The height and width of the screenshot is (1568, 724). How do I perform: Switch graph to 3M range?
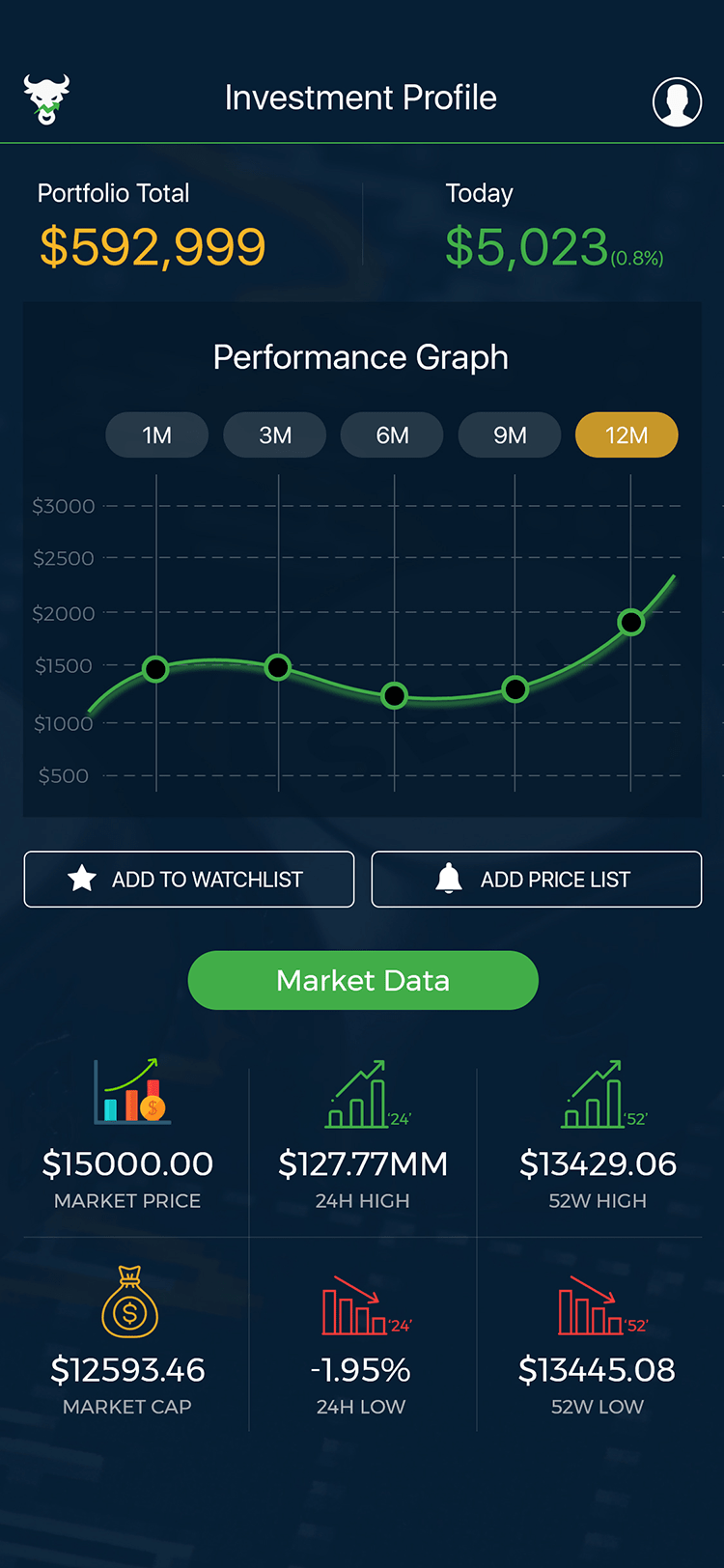(x=275, y=435)
